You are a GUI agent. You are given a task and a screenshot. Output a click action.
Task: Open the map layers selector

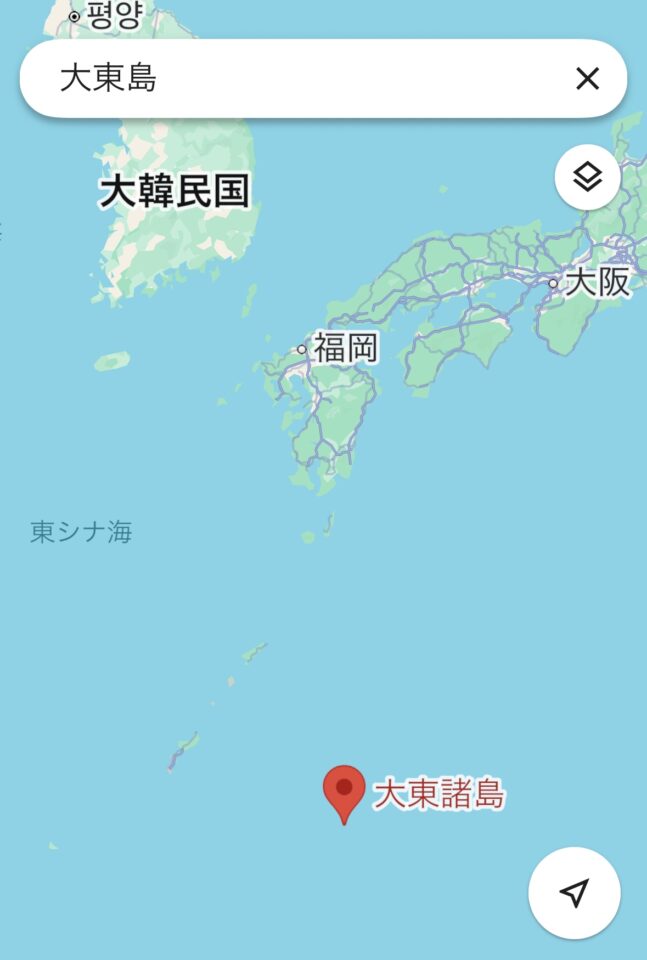click(587, 177)
